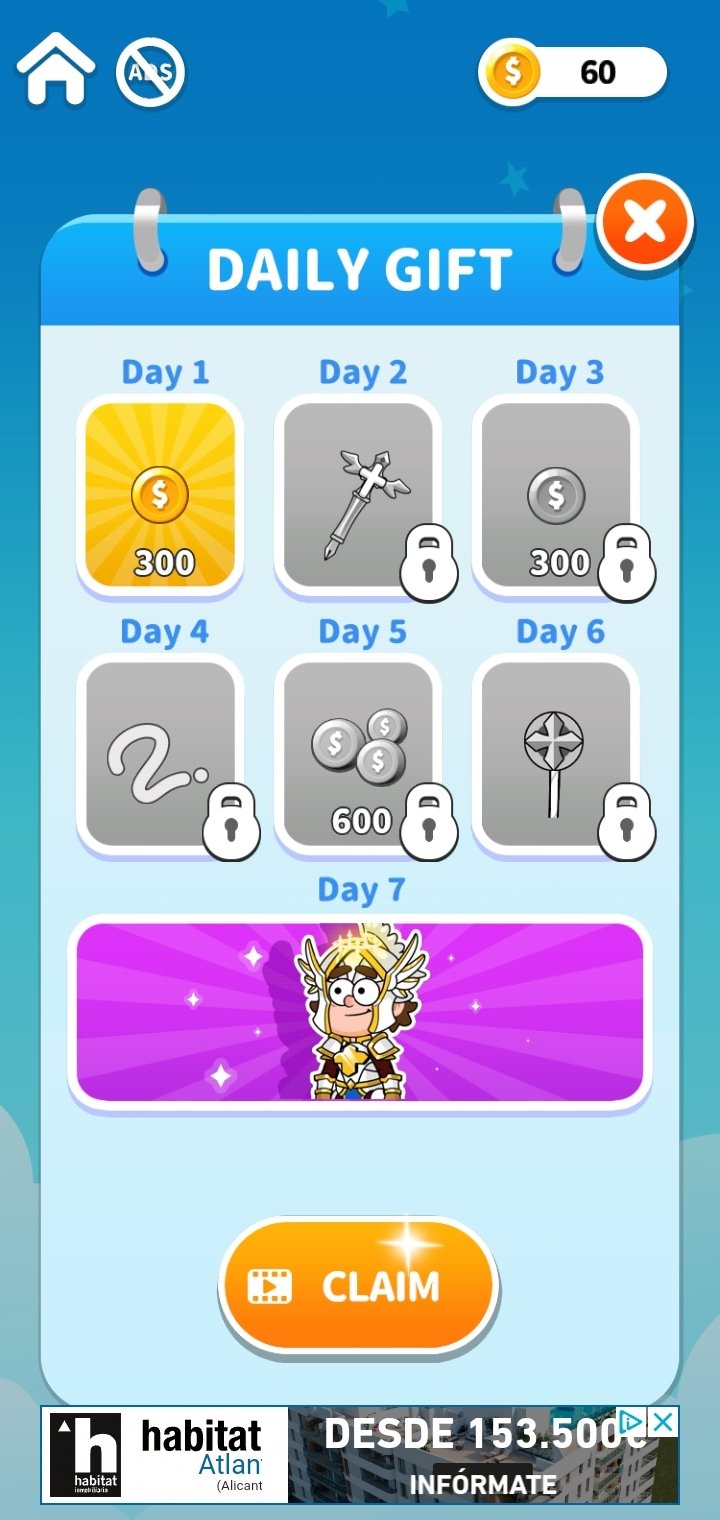Go to the home screen icon
This screenshot has height=1520, width=720.
click(x=56, y=69)
